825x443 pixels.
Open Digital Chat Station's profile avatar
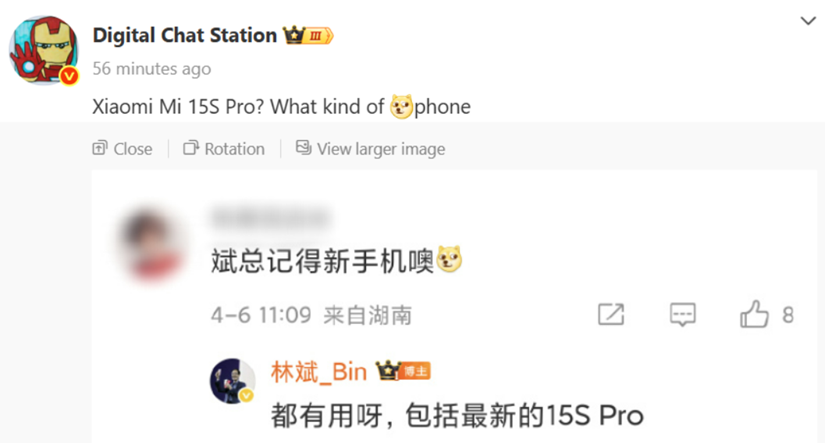[x=44, y=50]
